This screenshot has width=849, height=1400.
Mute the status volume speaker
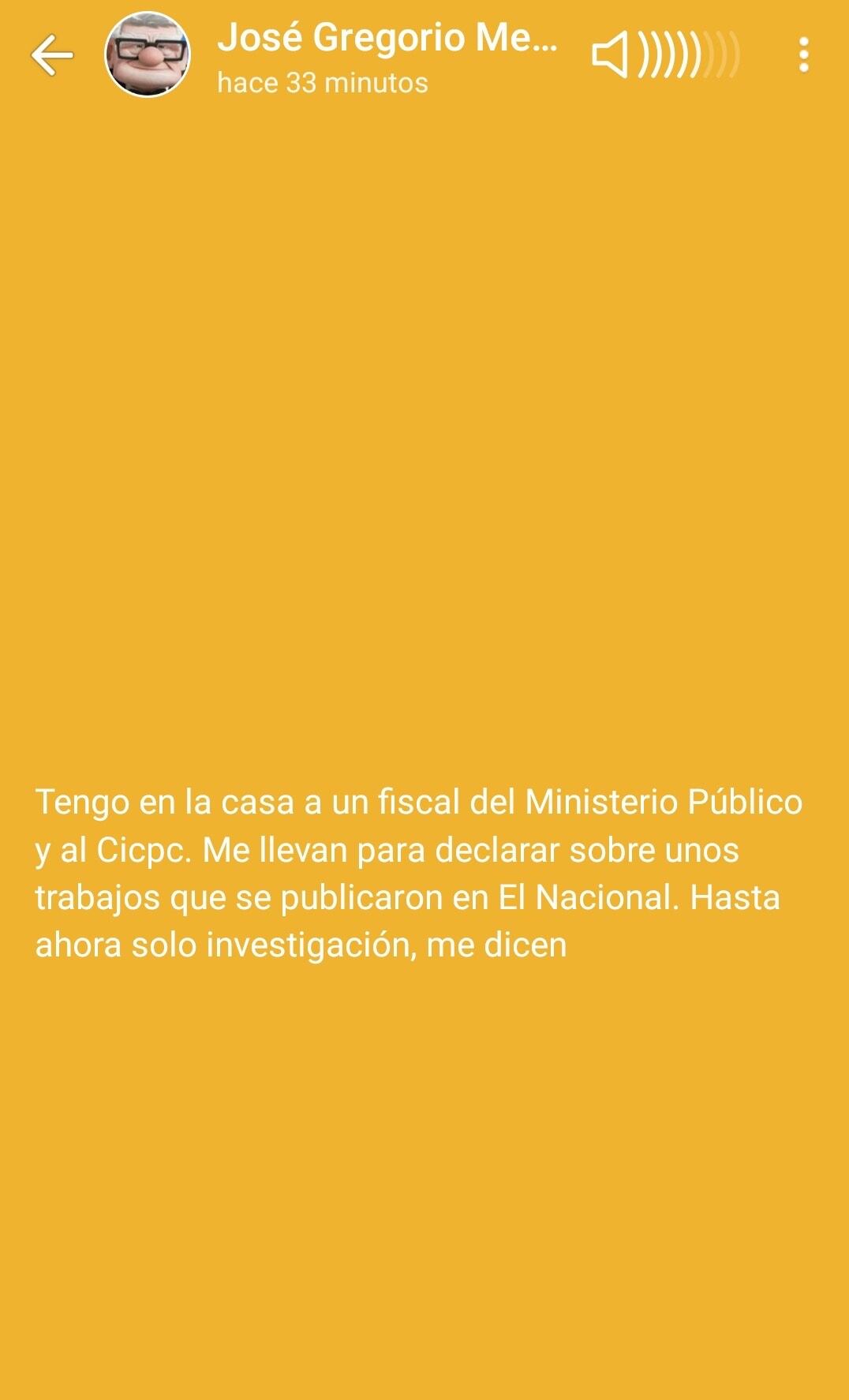(612, 55)
